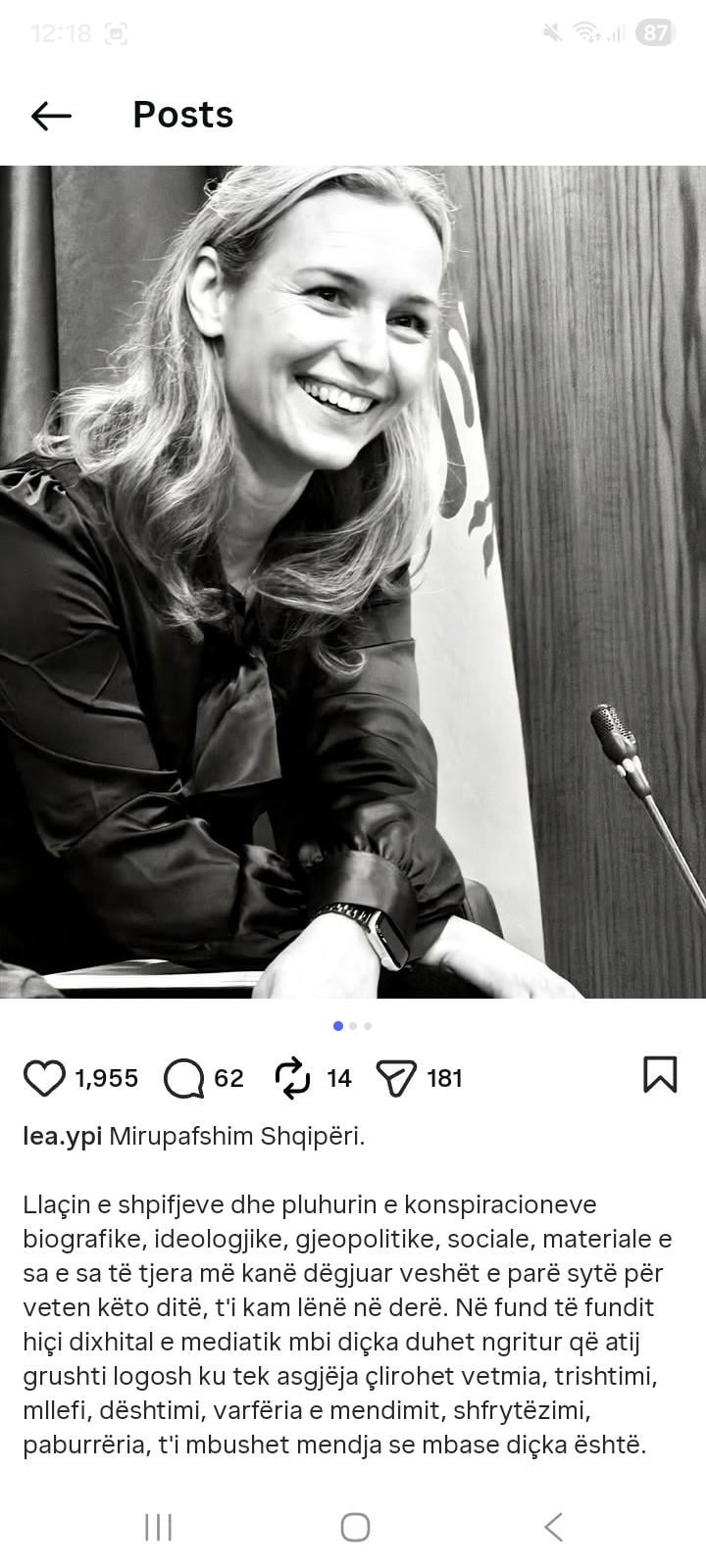Go to the home screen via system button

355,1526
